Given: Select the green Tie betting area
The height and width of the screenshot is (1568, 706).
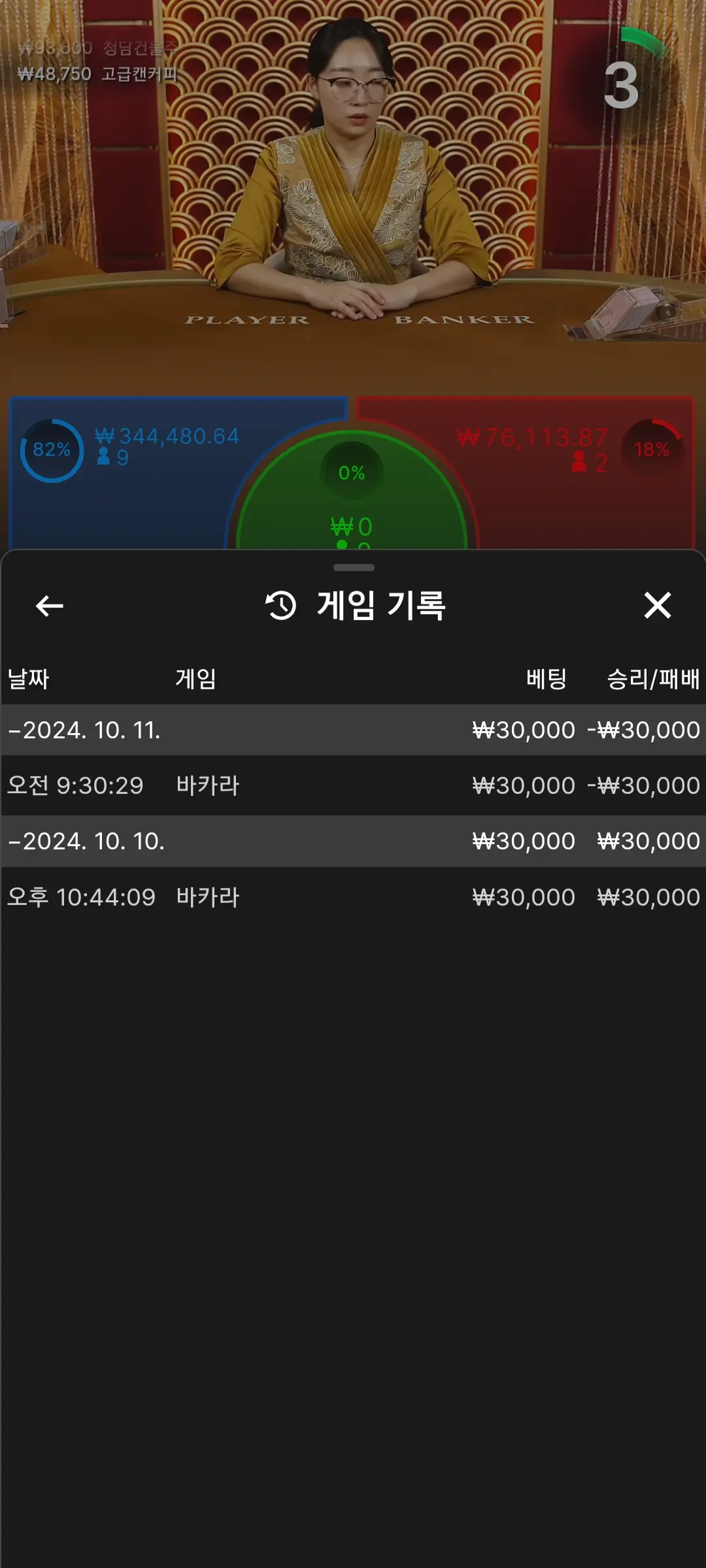Looking at the screenshot, I should click(352, 497).
